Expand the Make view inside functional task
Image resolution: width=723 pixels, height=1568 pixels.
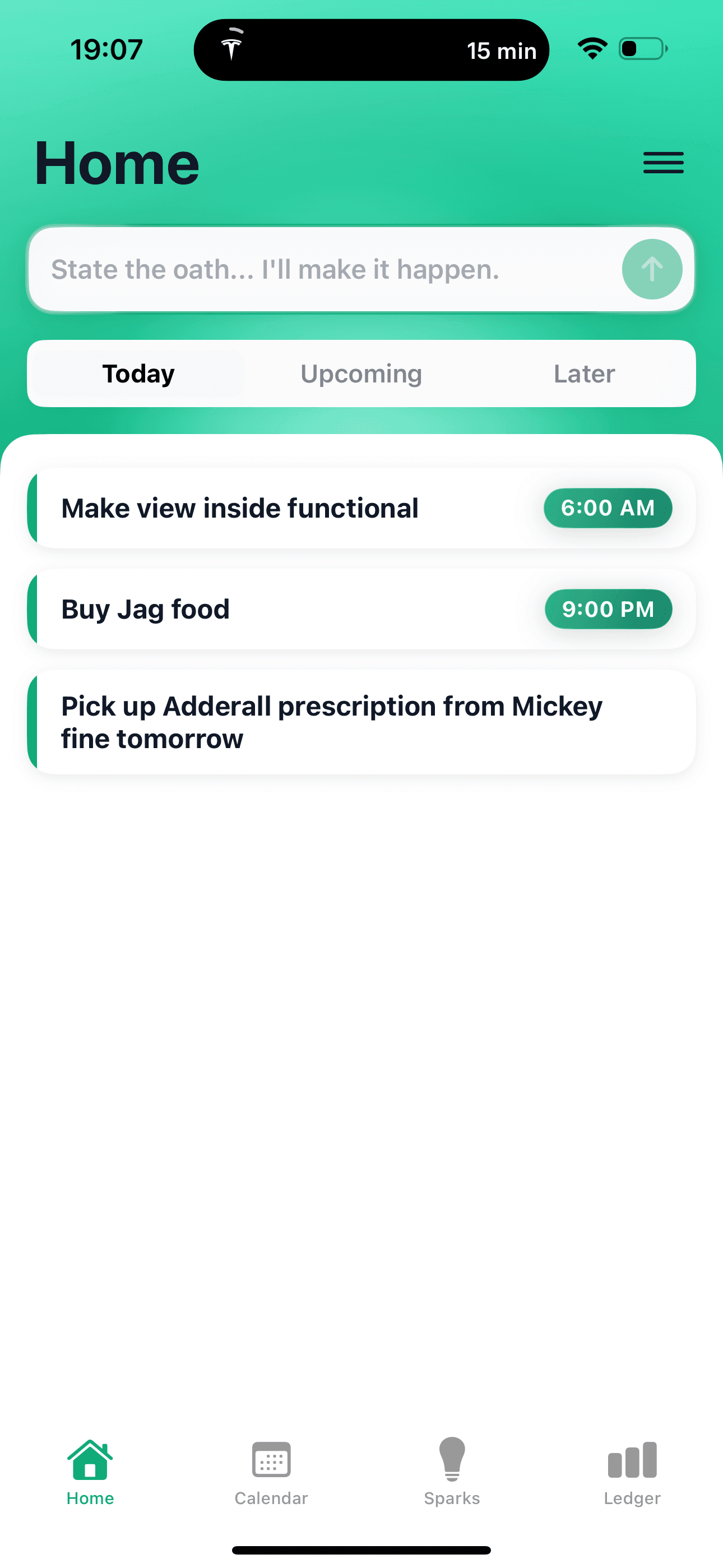tap(239, 508)
